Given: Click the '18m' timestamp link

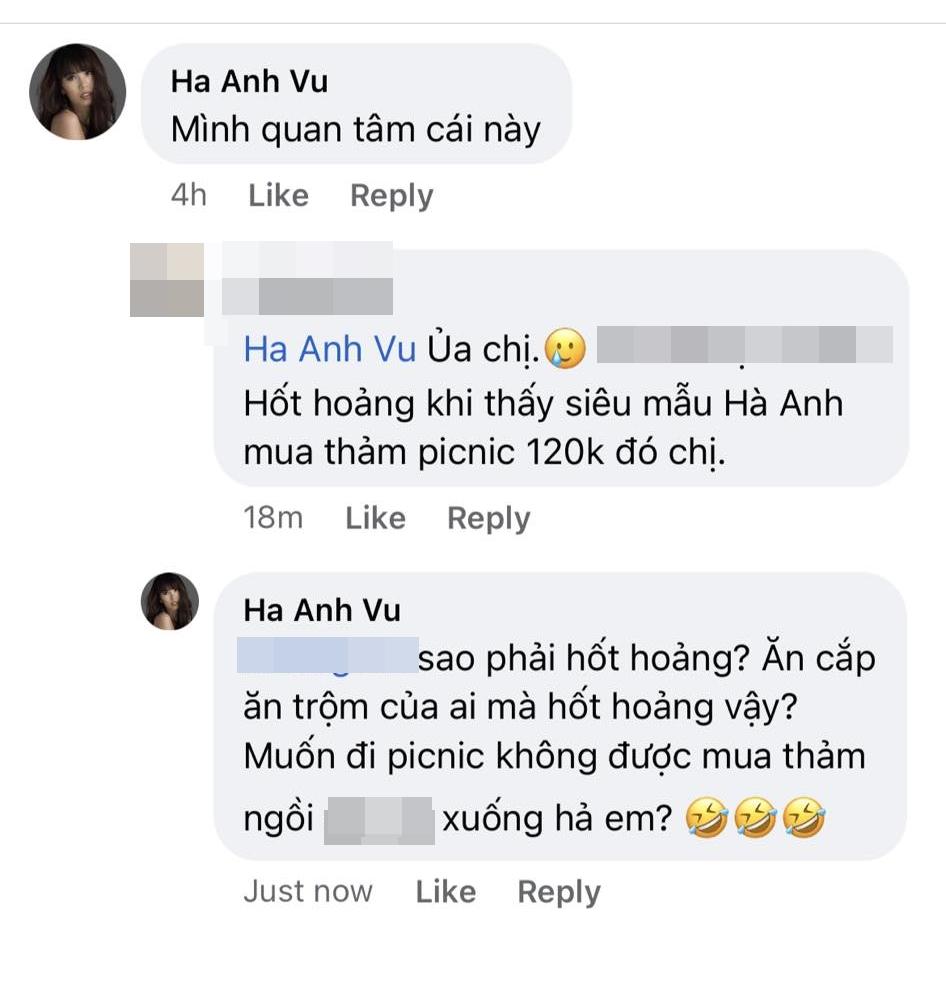Looking at the screenshot, I should click(271, 518).
